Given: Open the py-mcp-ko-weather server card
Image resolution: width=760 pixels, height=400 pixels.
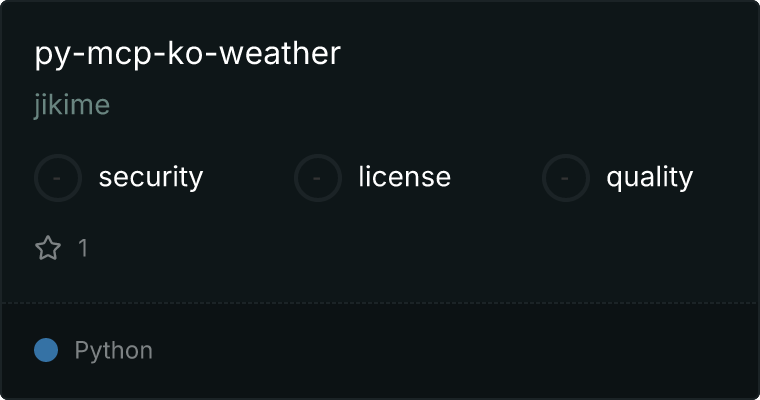Looking at the screenshot, I should [x=188, y=54].
